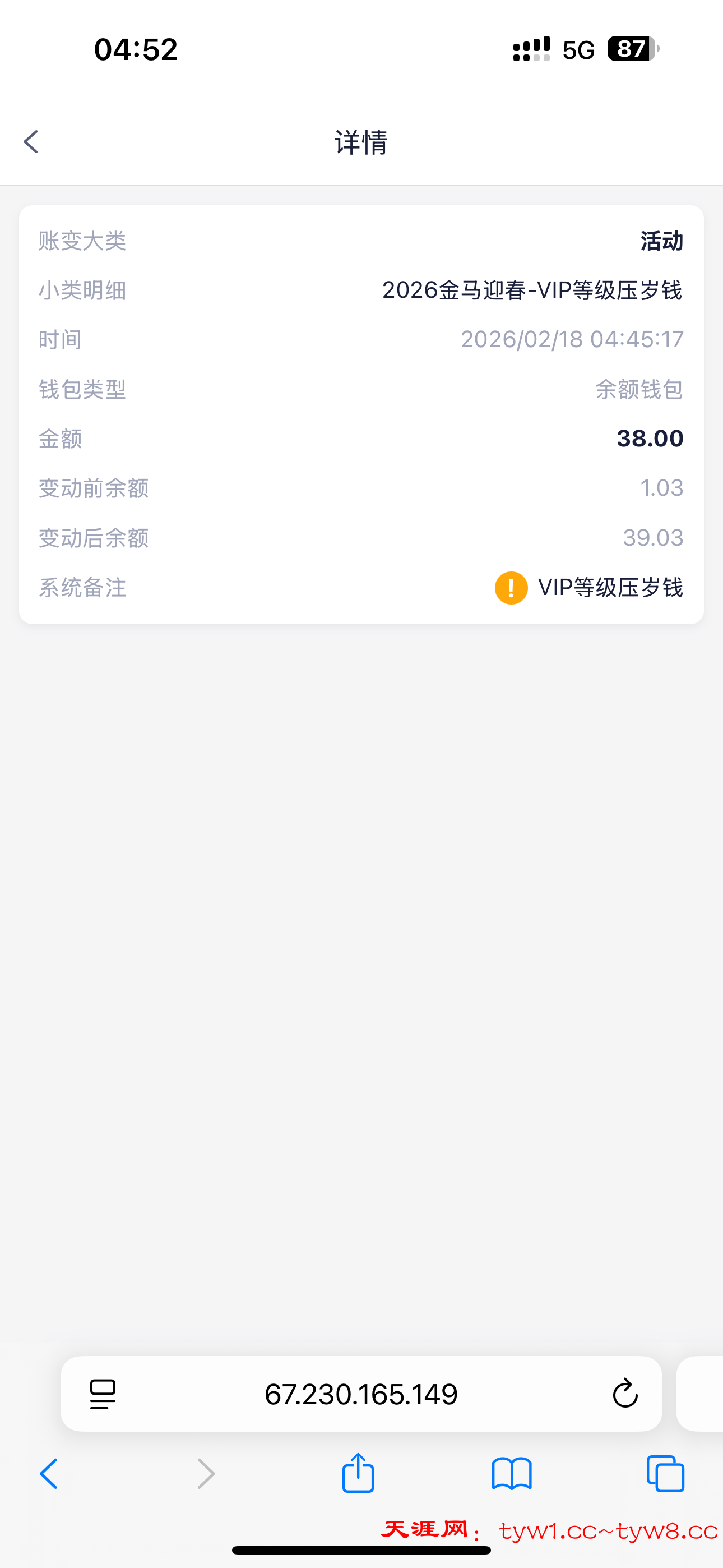Tap the 67.230.165.149 address bar
The width and height of the screenshot is (723, 1568).
click(x=361, y=1394)
